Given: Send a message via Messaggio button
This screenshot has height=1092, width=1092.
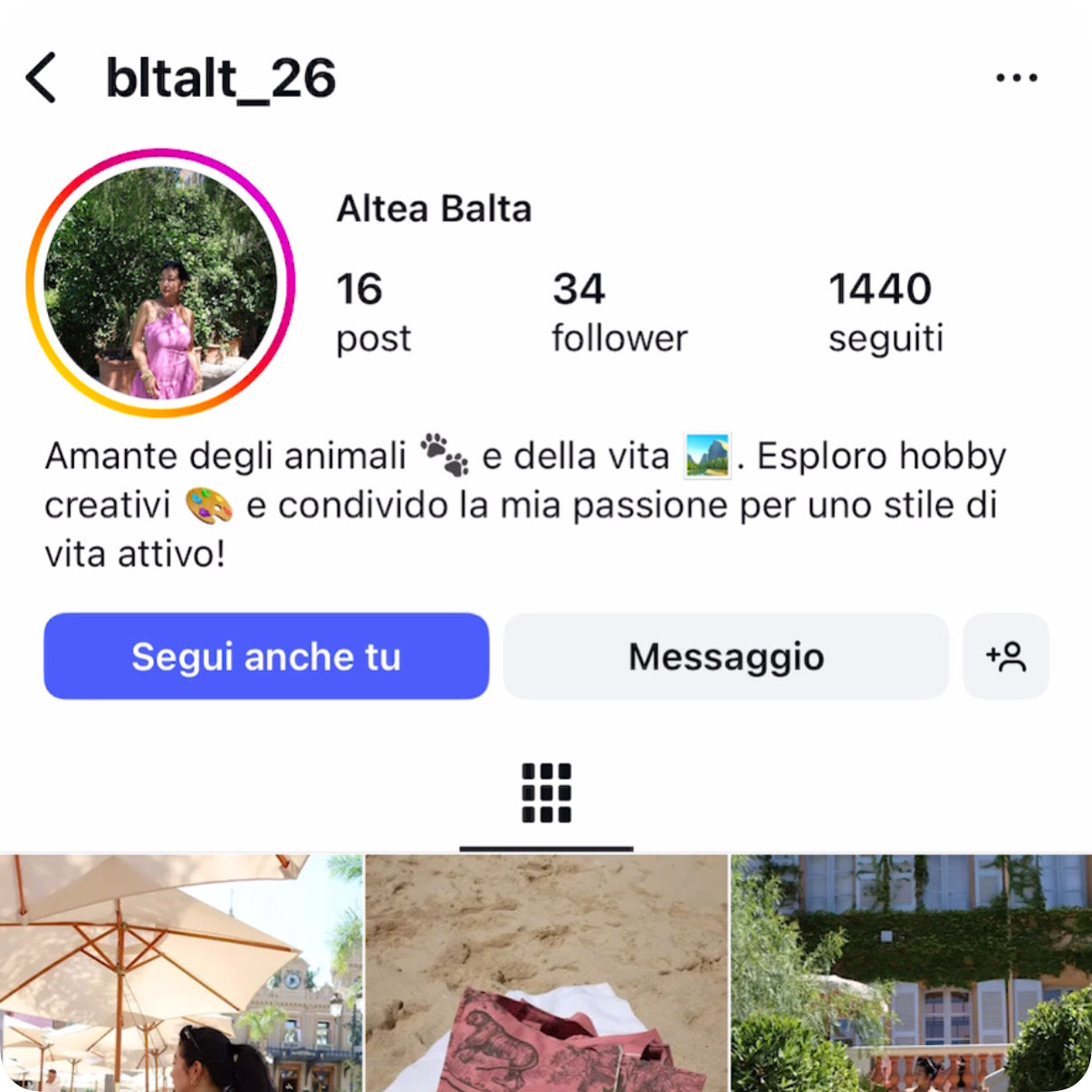Looking at the screenshot, I should 725,656.
